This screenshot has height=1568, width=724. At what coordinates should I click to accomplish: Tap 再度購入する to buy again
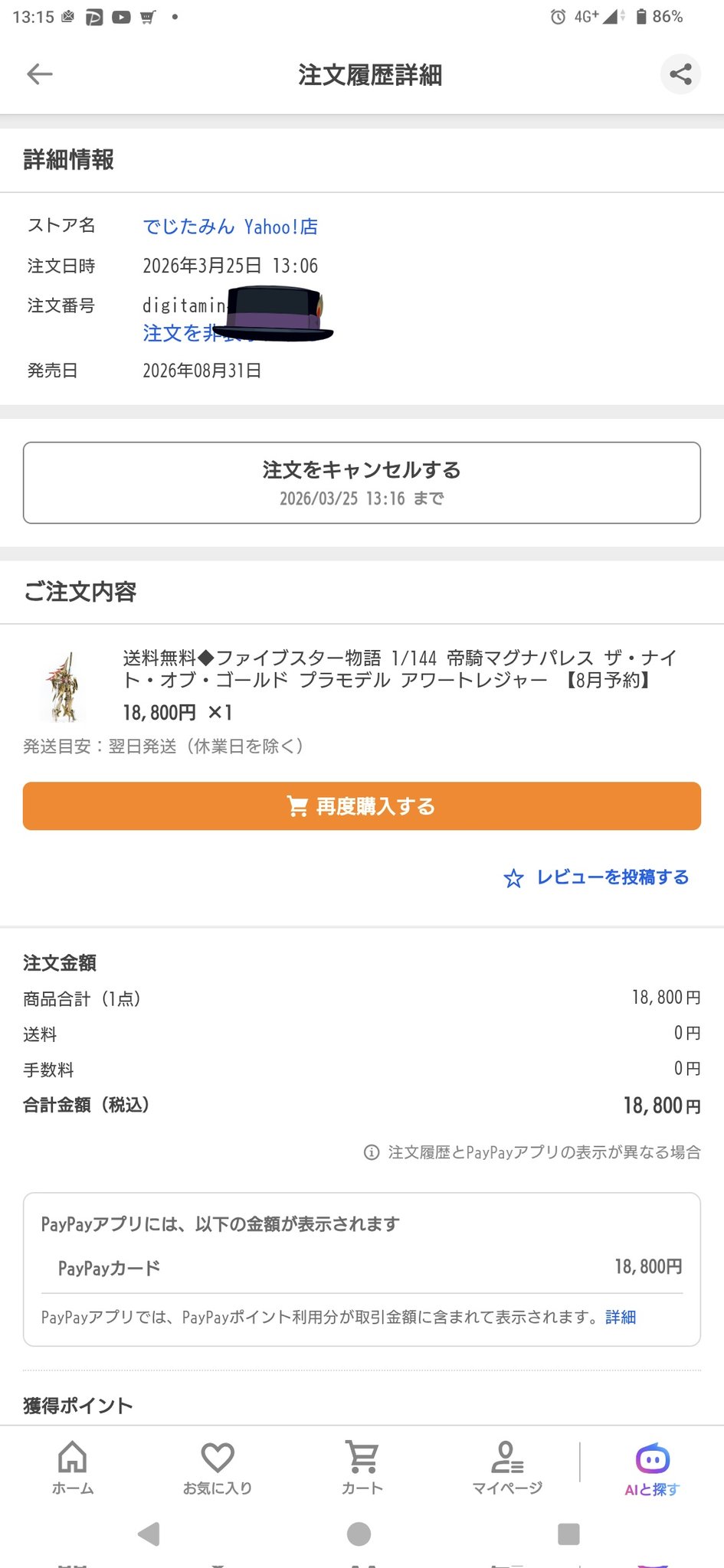362,806
